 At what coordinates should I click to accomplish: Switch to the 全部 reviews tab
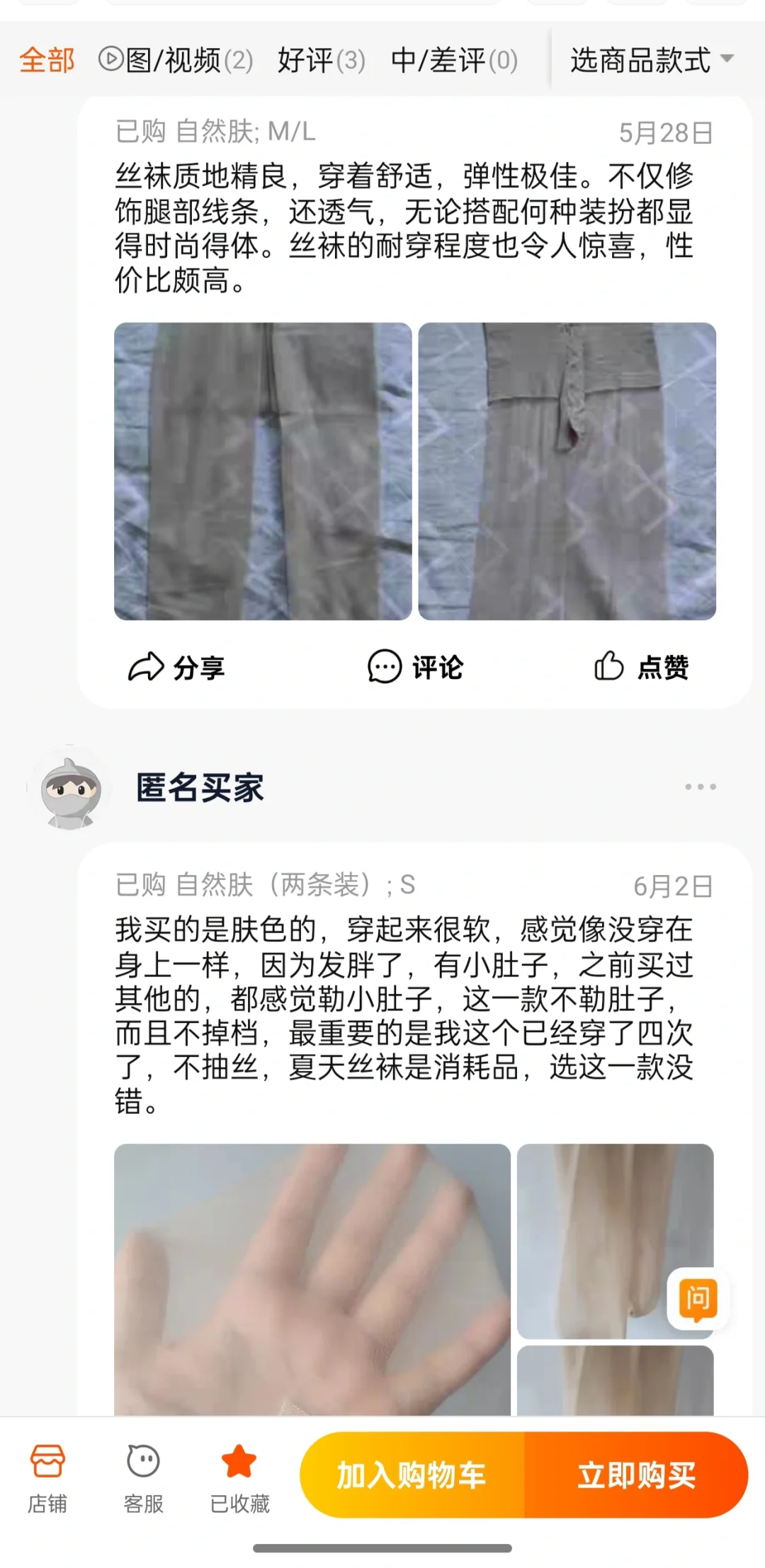47,60
